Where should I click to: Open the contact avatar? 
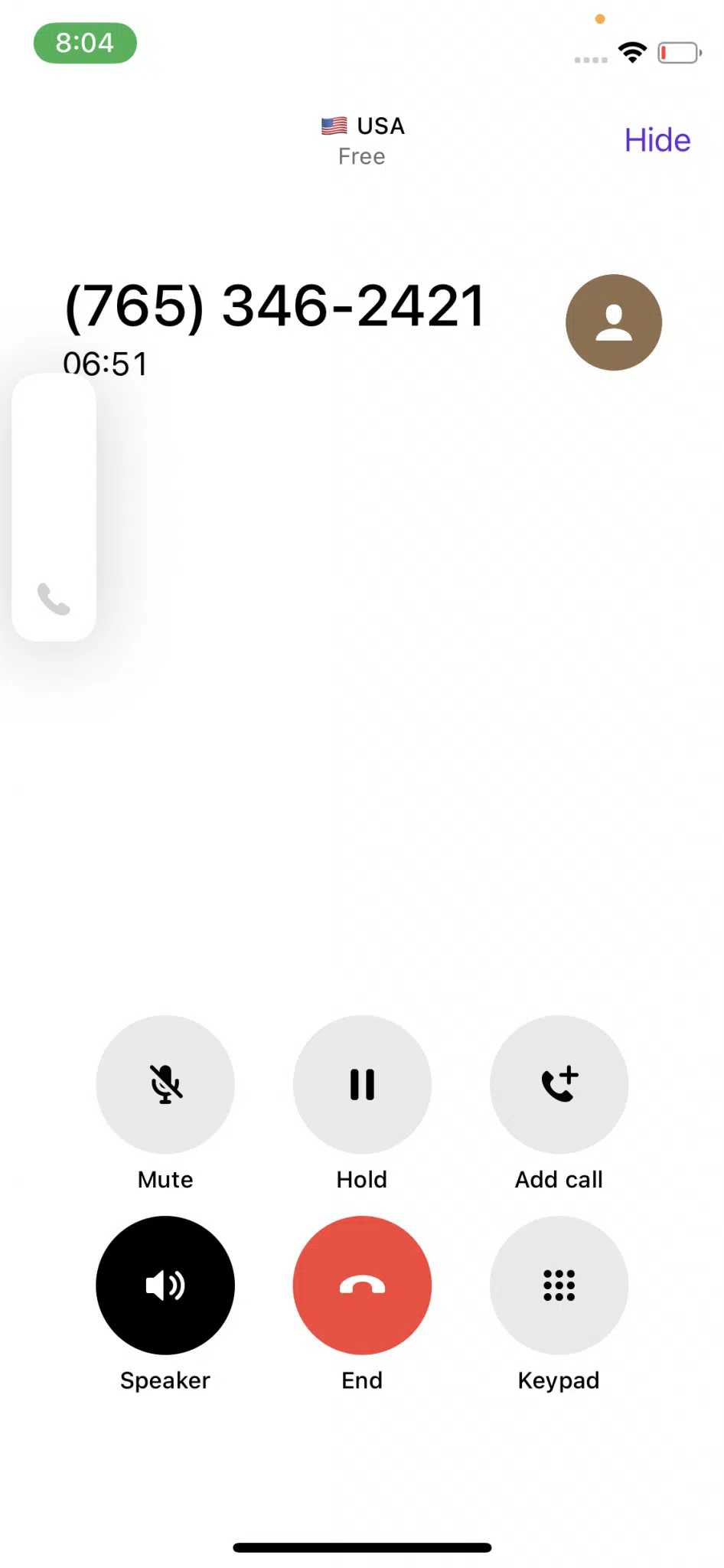click(x=613, y=322)
